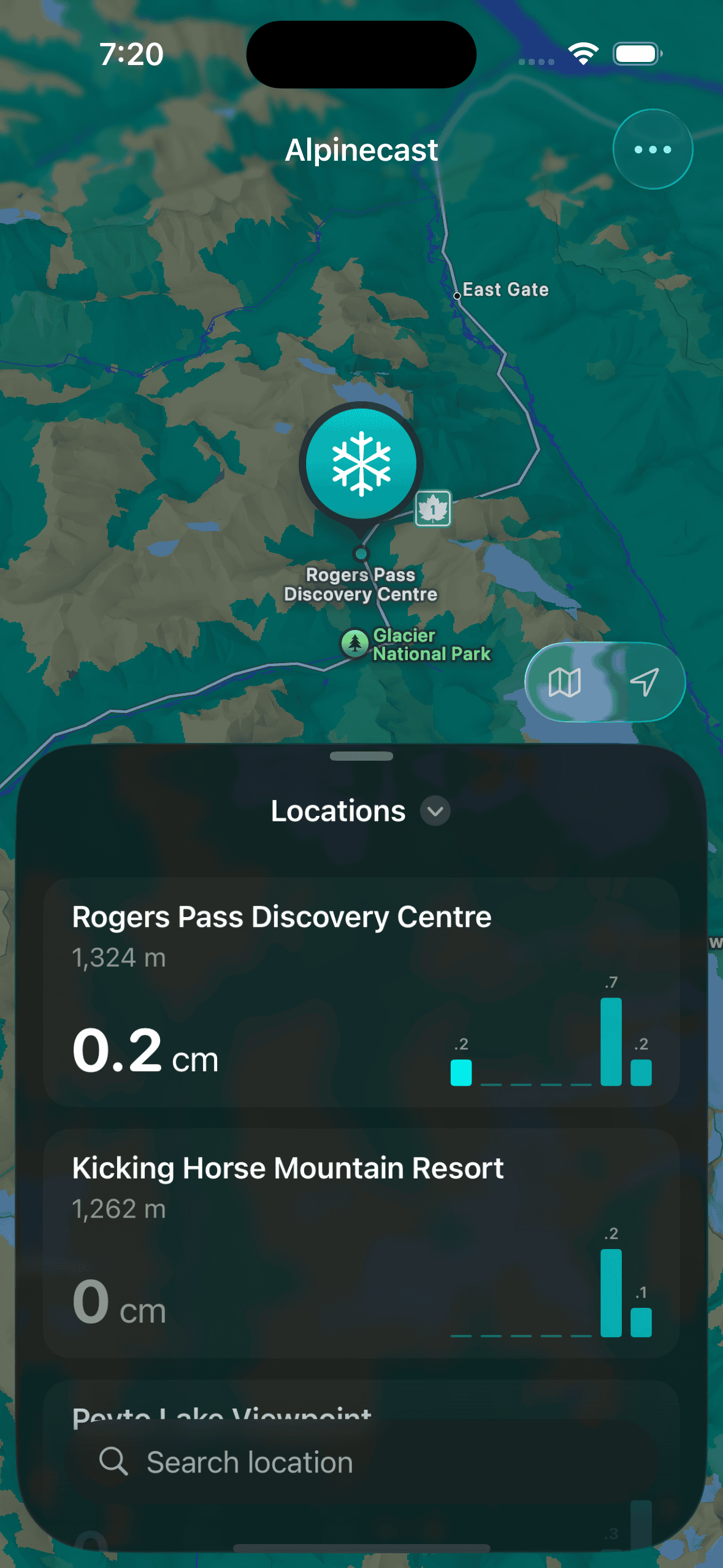Open the Locations dropdown chevron

(435, 811)
